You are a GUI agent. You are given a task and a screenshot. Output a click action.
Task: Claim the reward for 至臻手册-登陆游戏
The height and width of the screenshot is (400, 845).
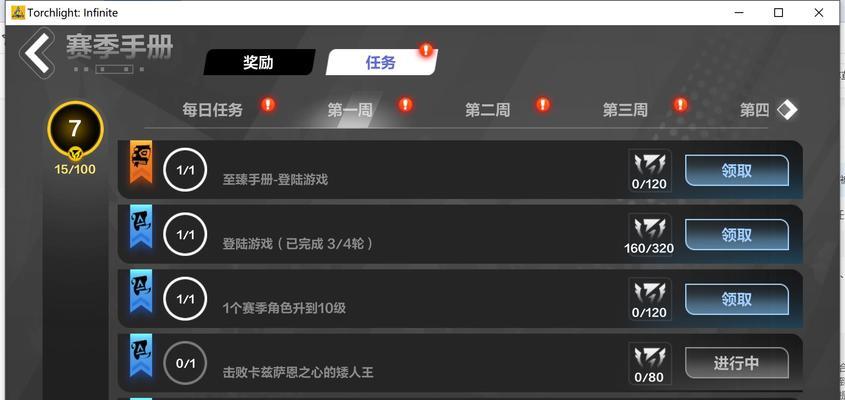pos(736,171)
